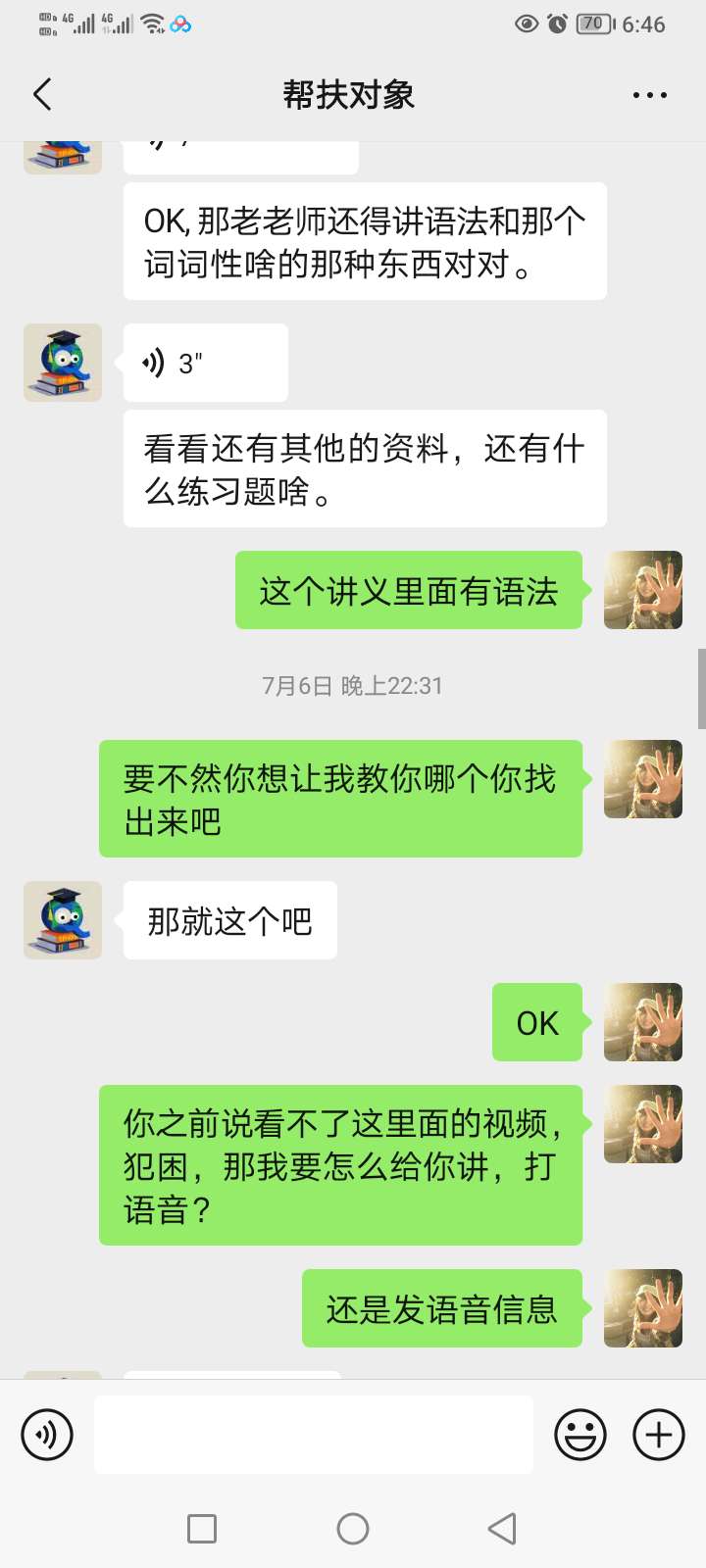Open contact avatar beside 那就这个吧
Screen dimensions: 706x1568
tap(63, 920)
